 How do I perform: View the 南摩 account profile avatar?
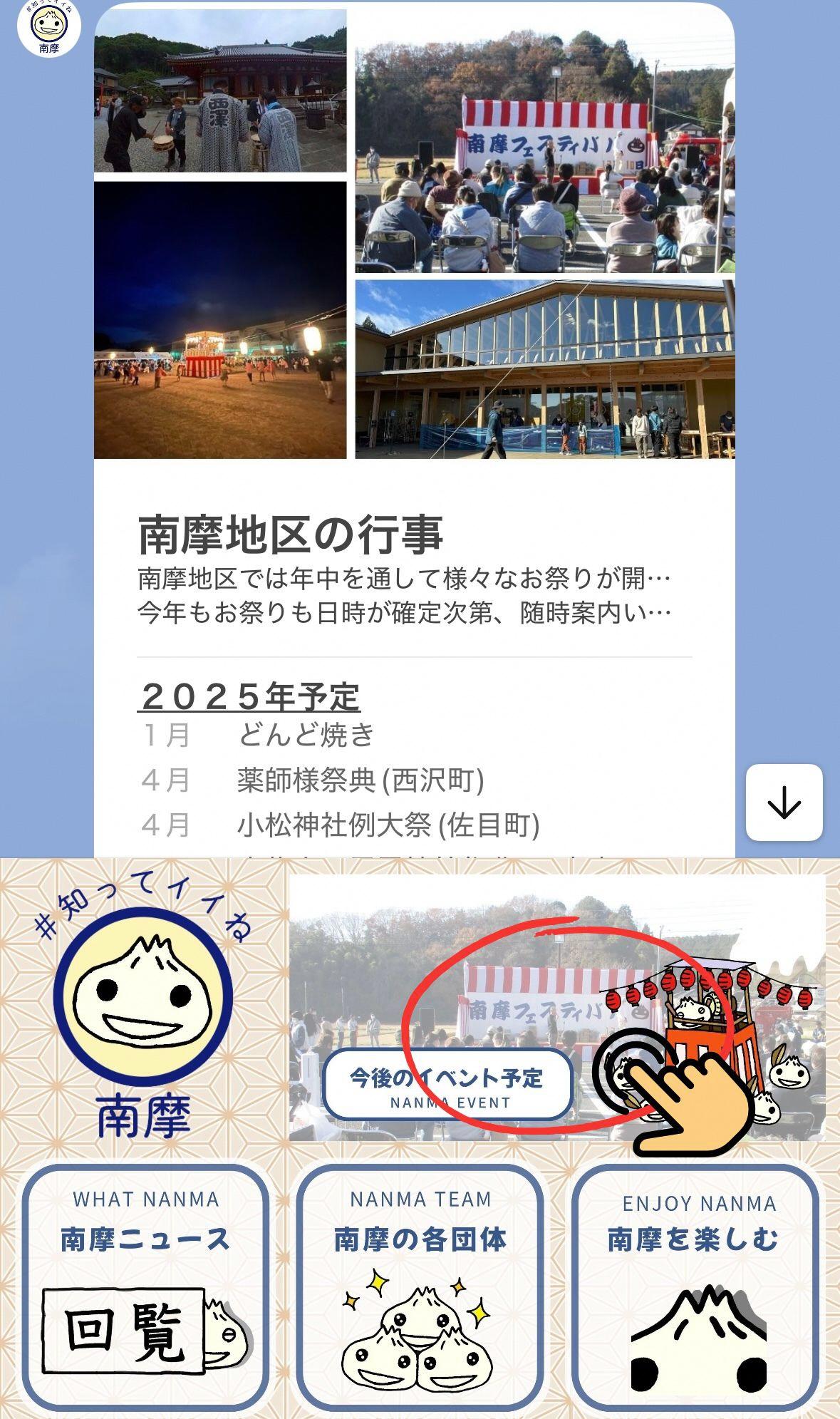click(48, 26)
